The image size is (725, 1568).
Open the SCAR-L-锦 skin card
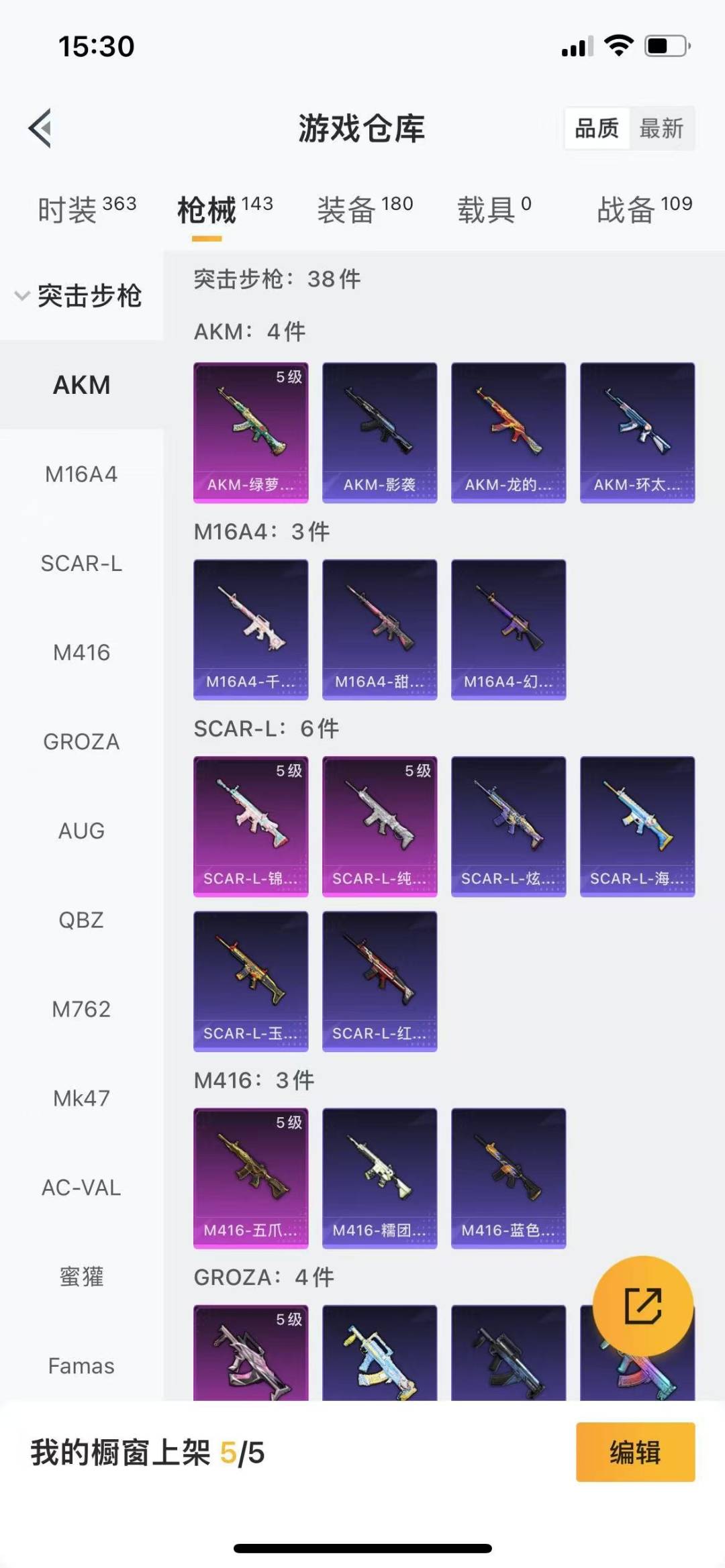pos(251,827)
